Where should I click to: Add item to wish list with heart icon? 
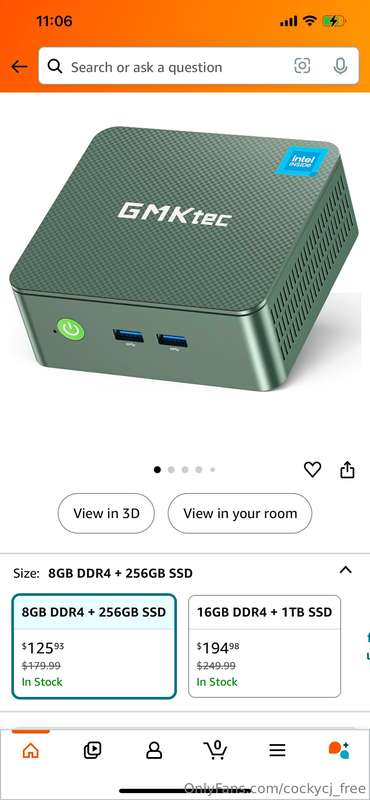(x=312, y=469)
